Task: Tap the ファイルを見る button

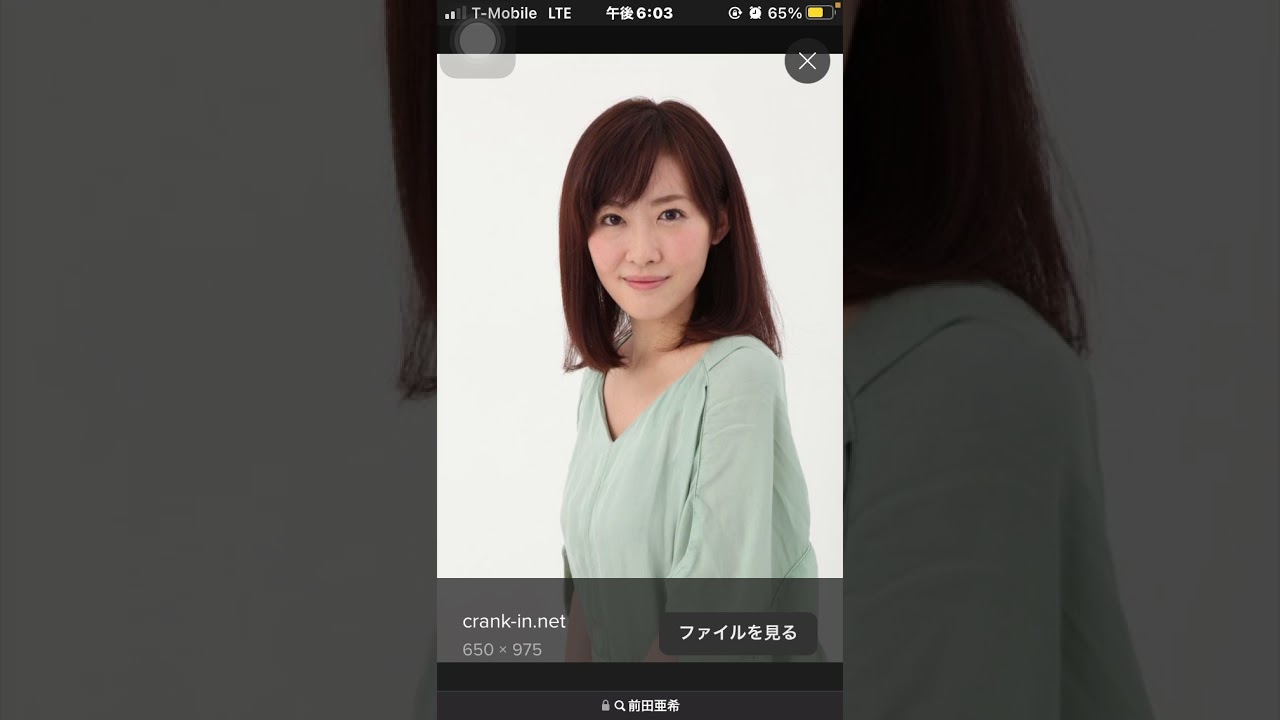Action: (738, 633)
